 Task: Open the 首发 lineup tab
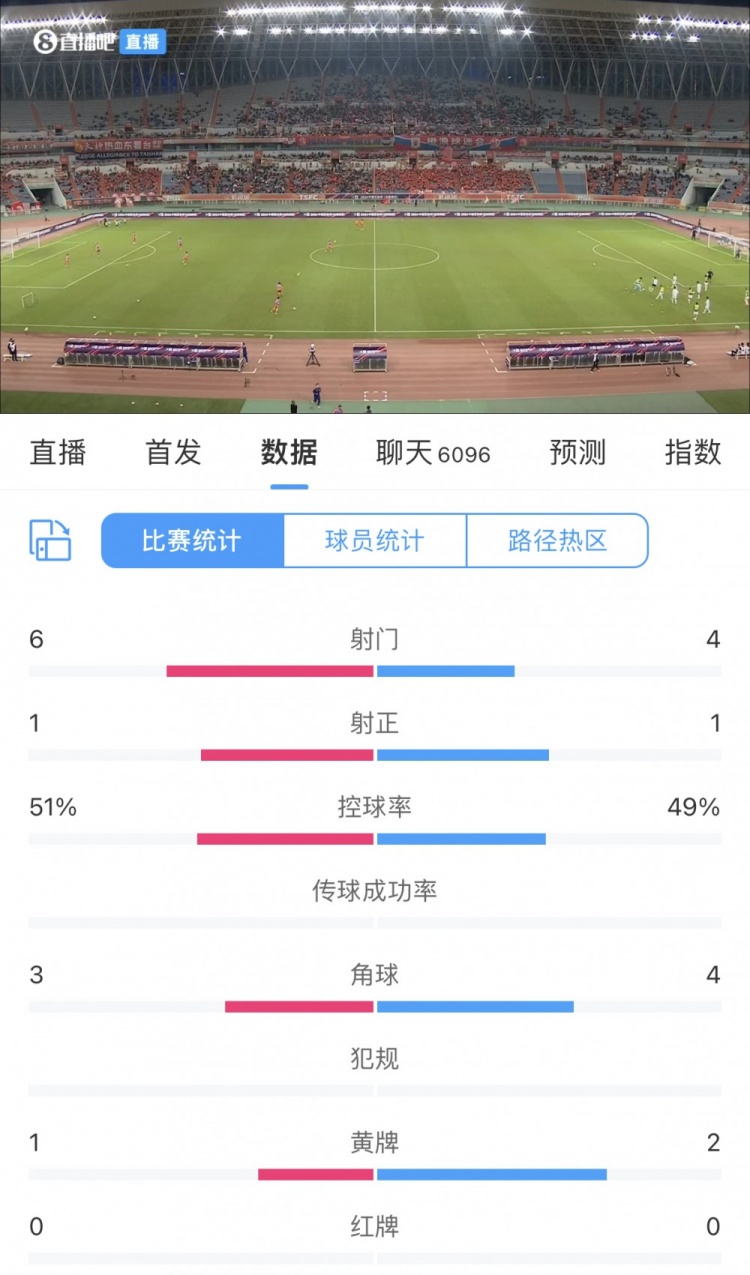click(x=174, y=453)
